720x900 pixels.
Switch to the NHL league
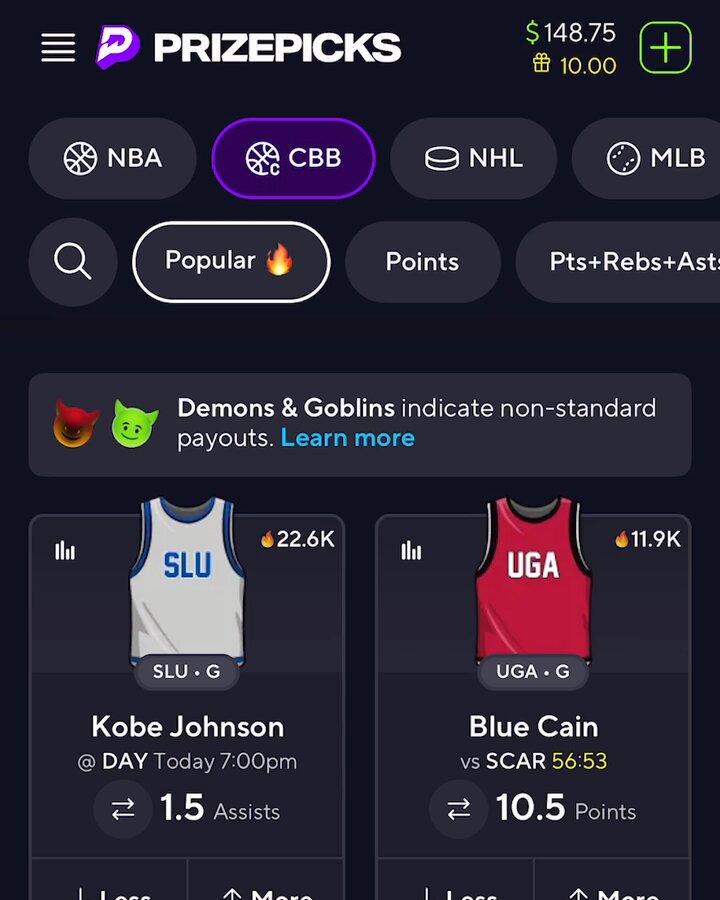473,158
